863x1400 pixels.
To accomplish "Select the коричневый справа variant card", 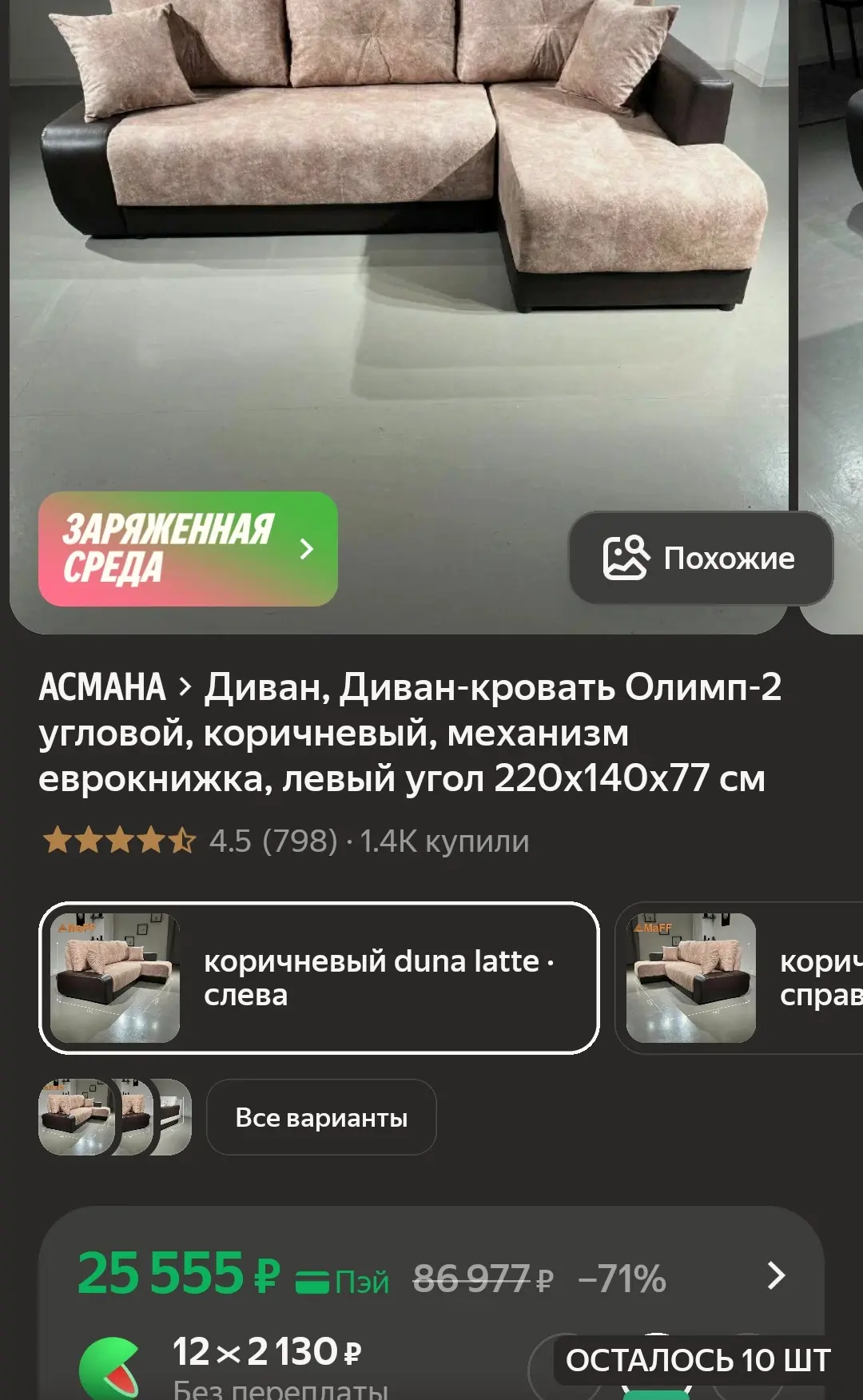I will coord(739,978).
